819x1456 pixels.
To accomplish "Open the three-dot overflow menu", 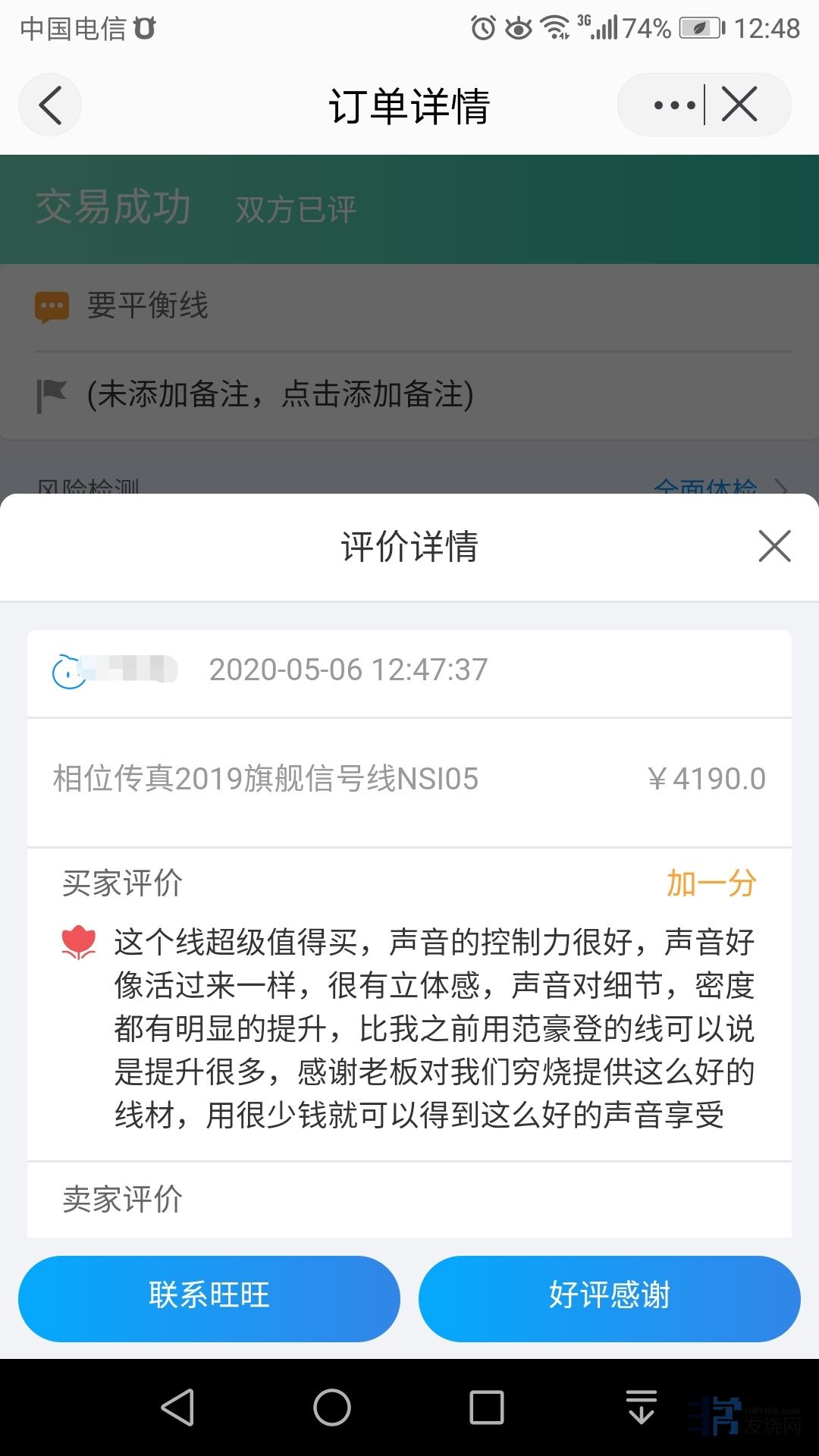I will 674,105.
